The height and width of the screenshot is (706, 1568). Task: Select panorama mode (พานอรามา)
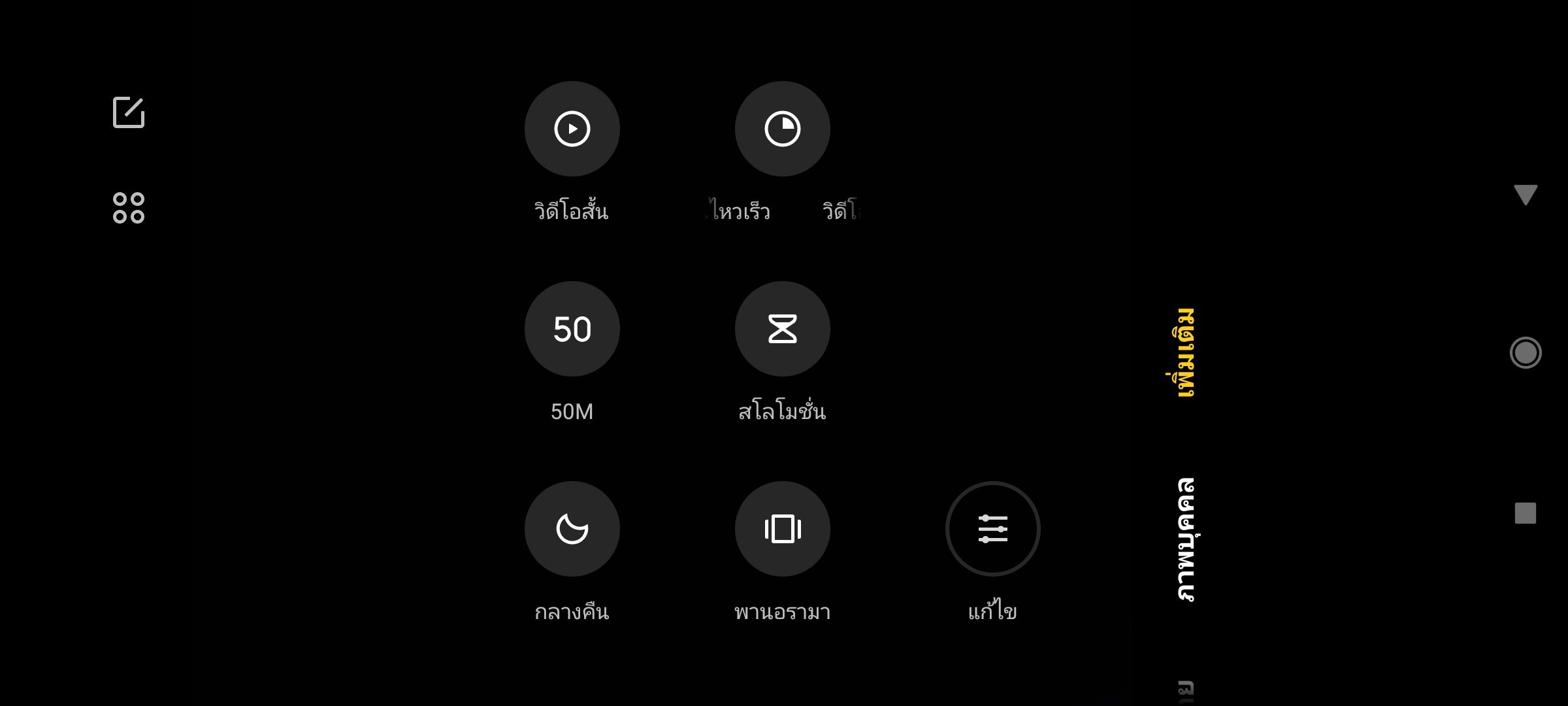pos(782,529)
